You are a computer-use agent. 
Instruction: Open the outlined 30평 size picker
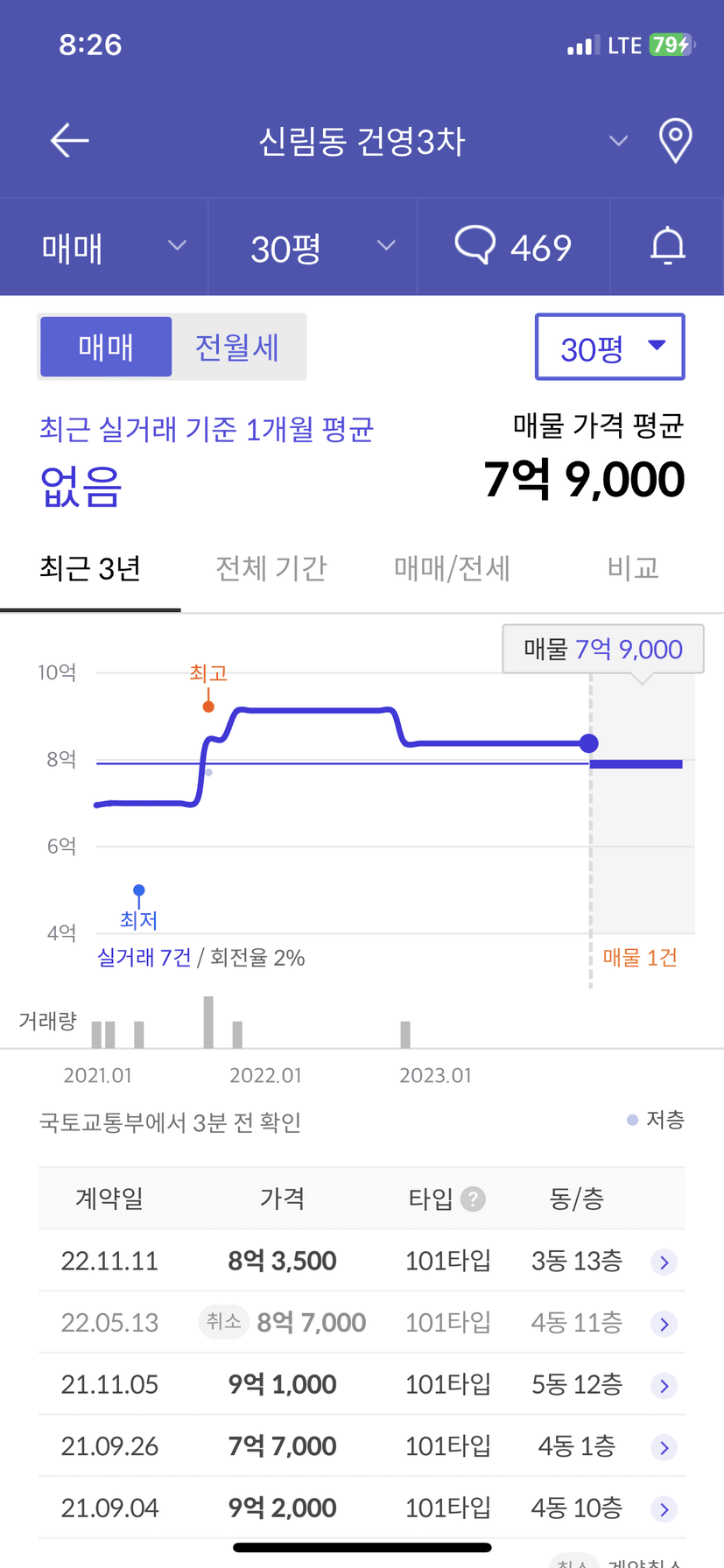click(610, 348)
